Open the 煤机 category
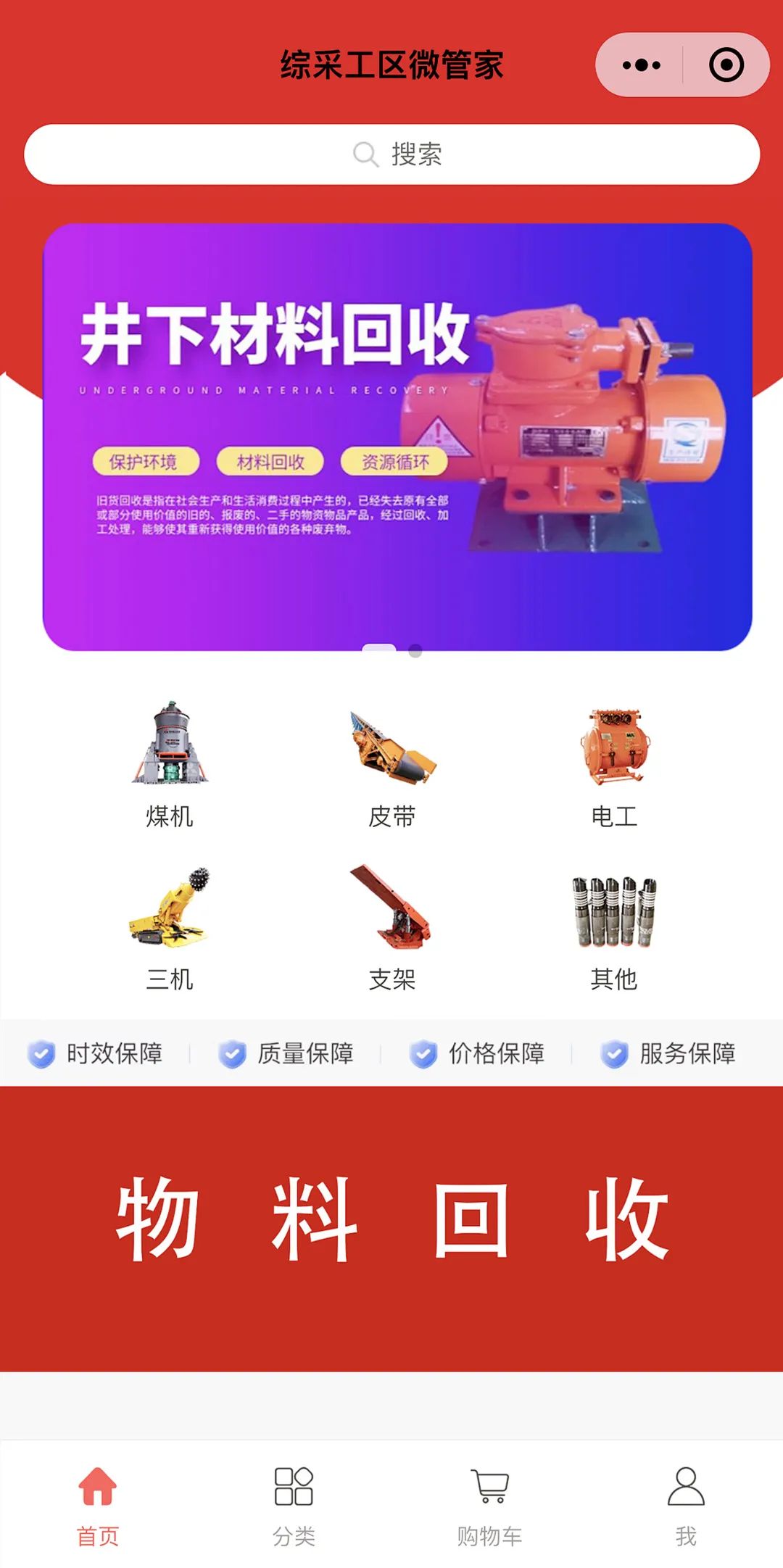This screenshot has height=1568, width=783. click(x=170, y=765)
